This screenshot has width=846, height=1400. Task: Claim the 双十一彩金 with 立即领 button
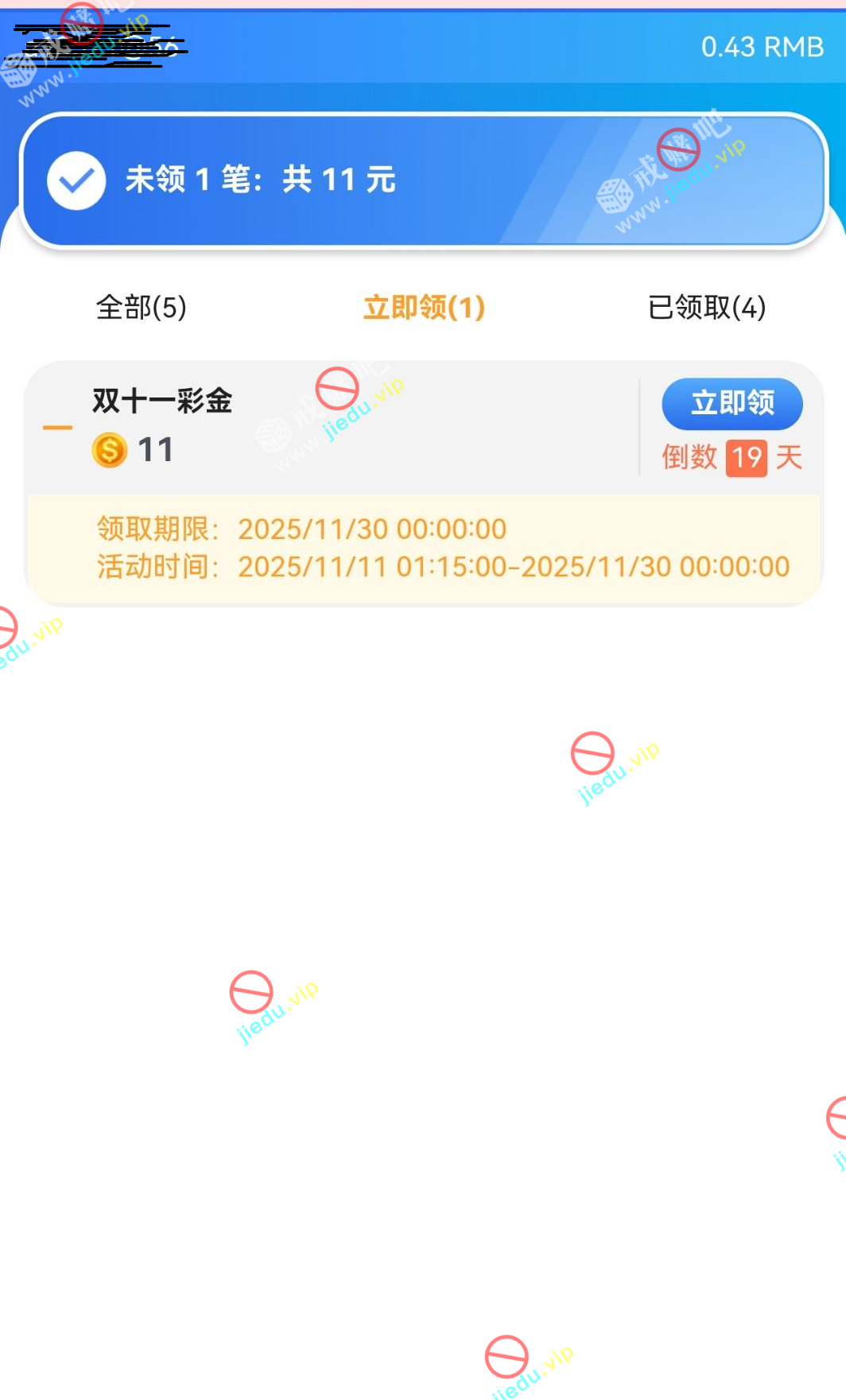pos(732,403)
